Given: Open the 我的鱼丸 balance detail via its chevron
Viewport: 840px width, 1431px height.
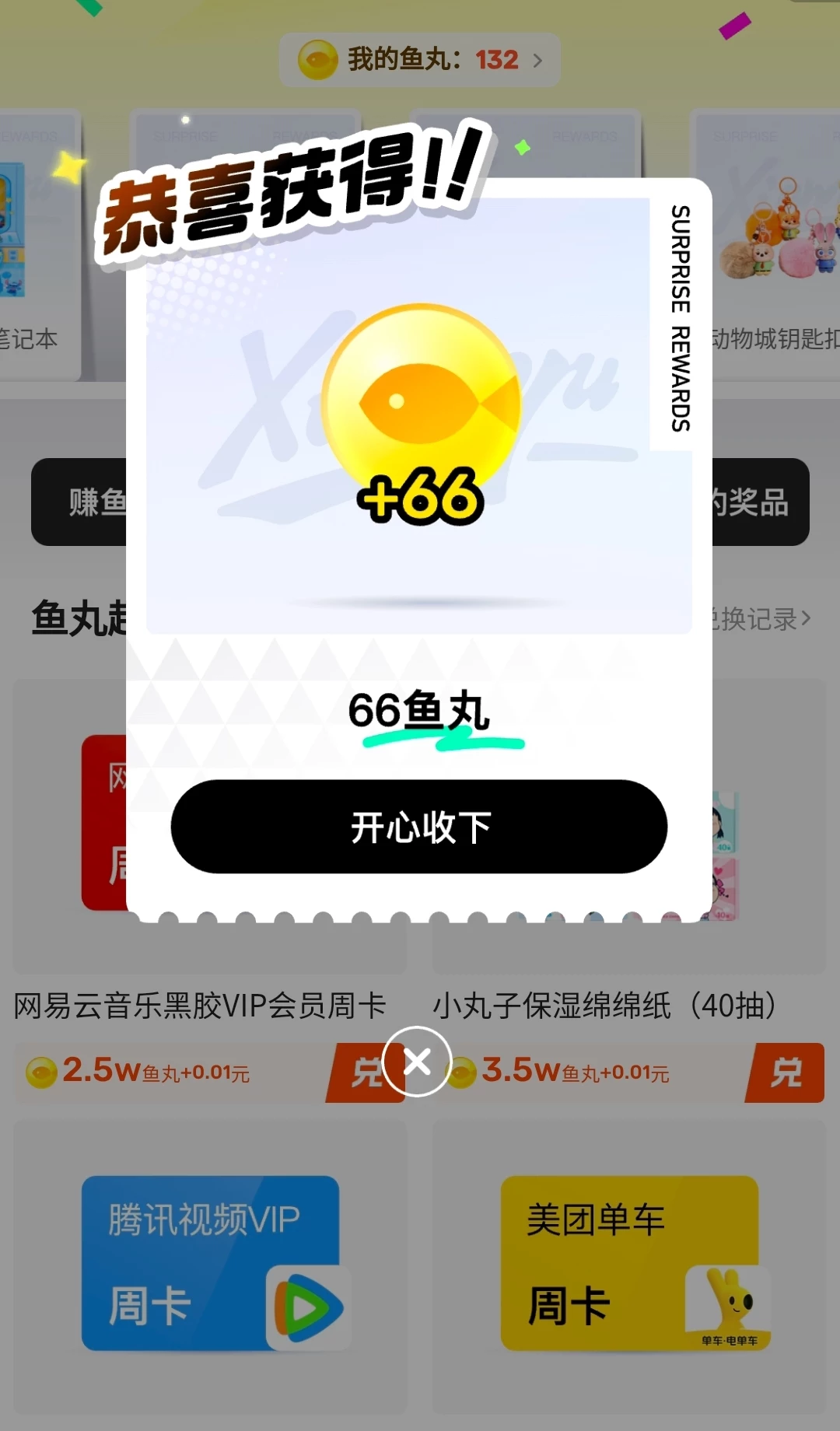Looking at the screenshot, I should (x=539, y=59).
